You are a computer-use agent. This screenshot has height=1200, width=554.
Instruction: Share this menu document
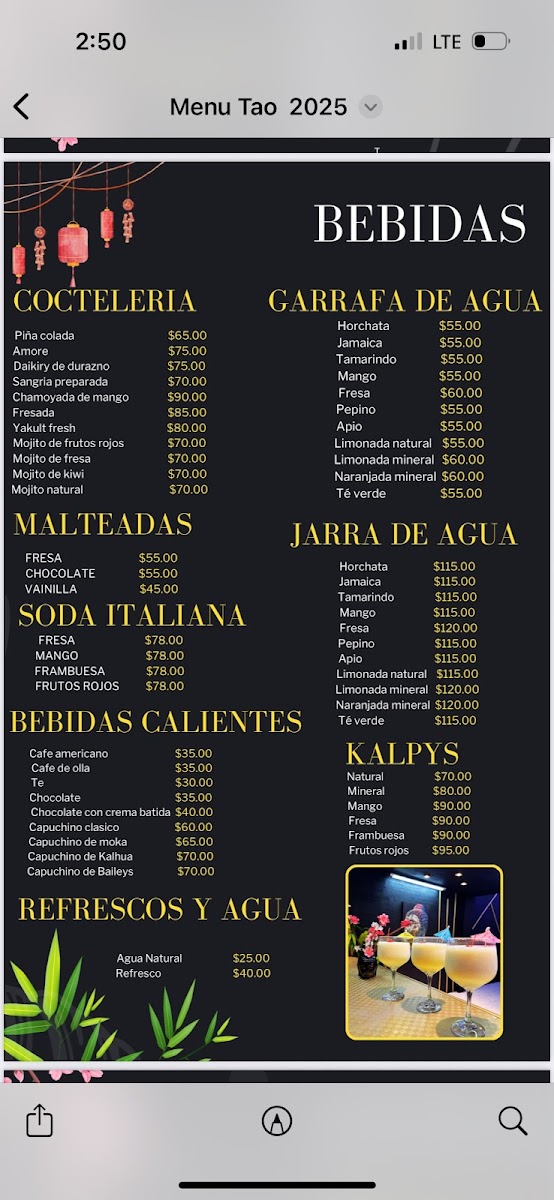(x=39, y=1120)
